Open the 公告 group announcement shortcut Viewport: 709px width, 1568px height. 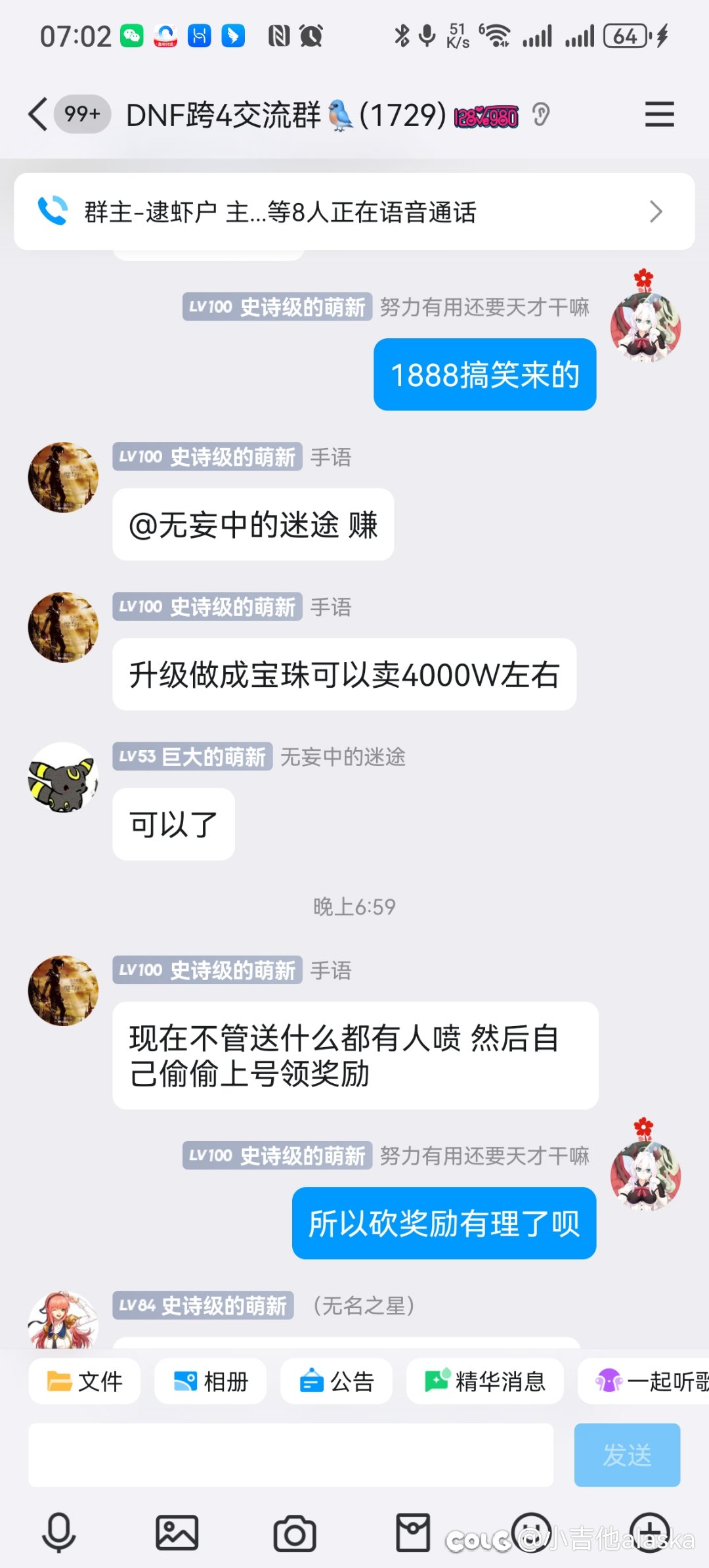coord(336,1381)
